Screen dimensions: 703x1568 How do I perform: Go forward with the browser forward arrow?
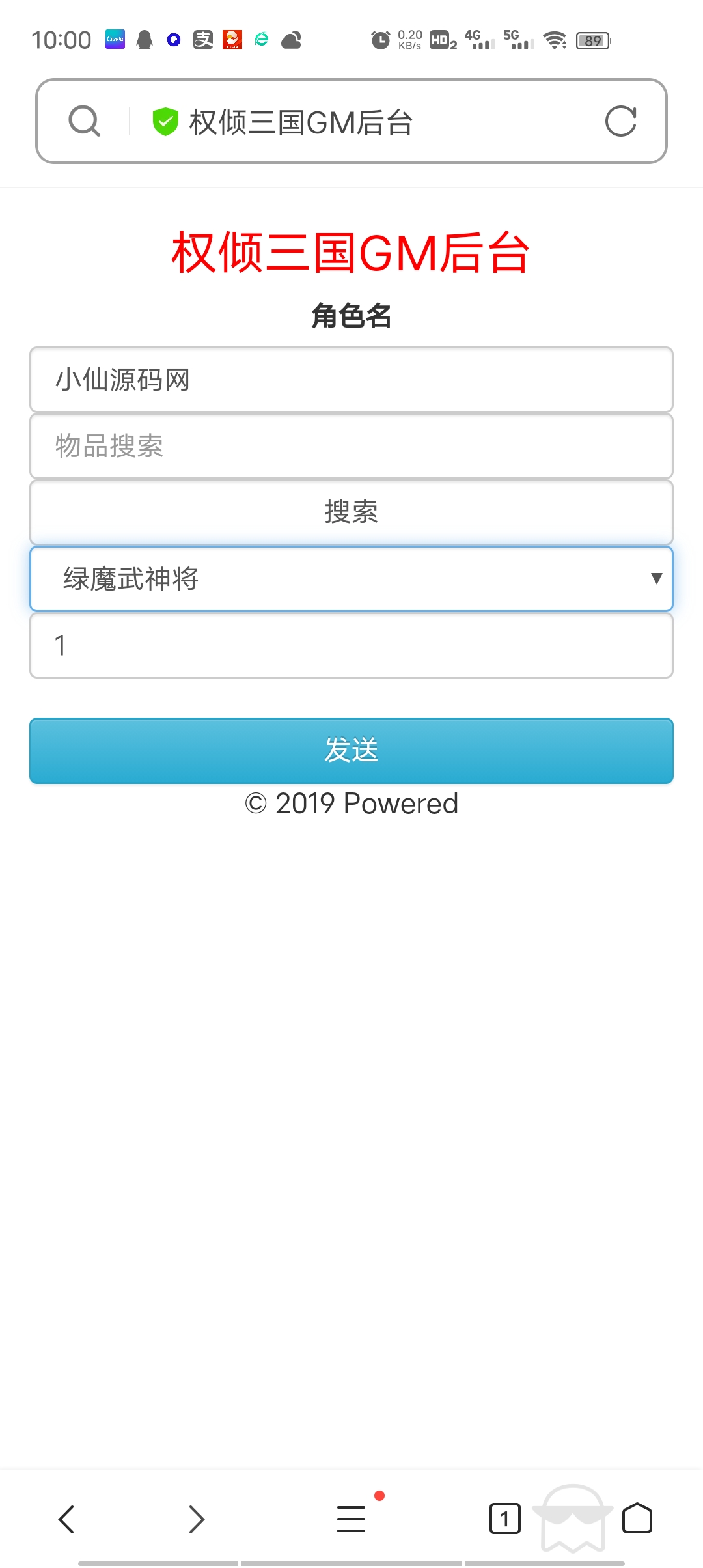pos(197,1519)
